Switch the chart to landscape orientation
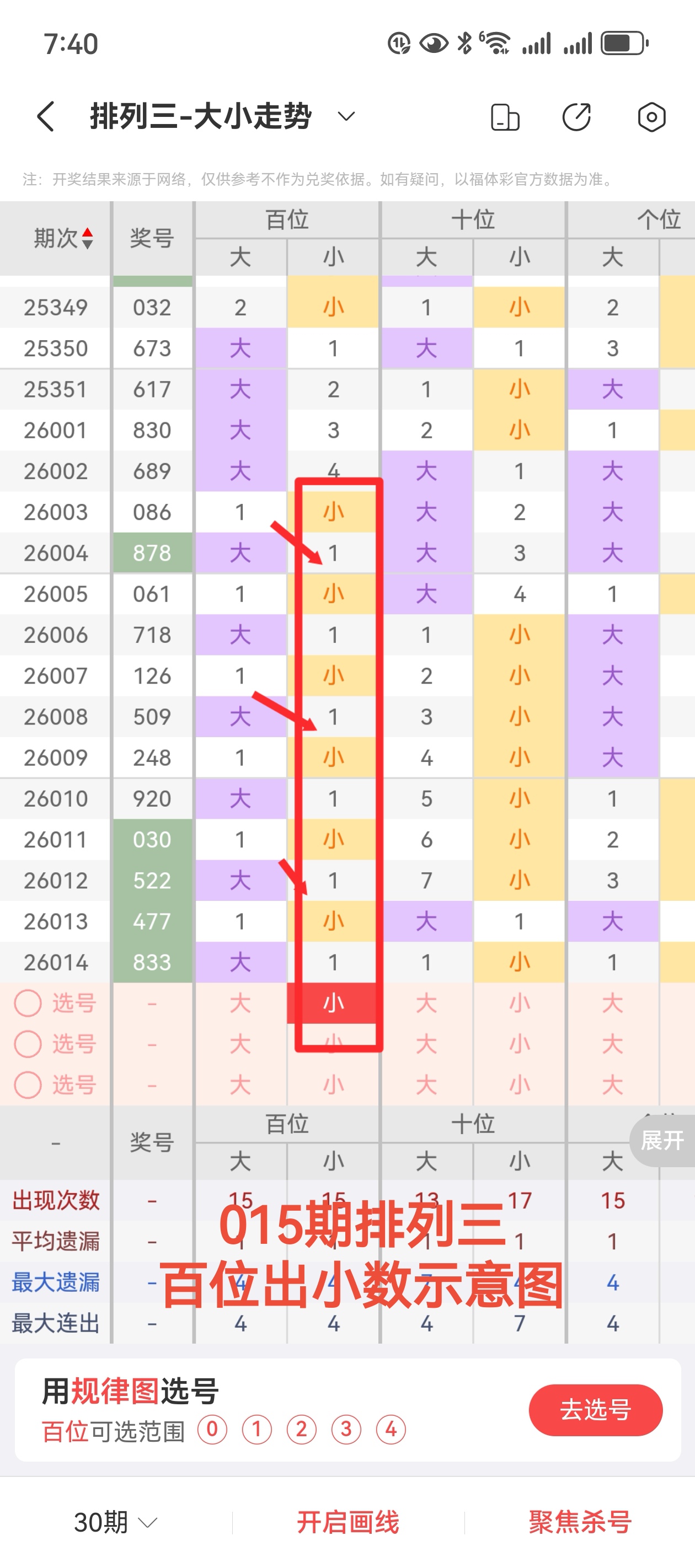 click(x=505, y=117)
